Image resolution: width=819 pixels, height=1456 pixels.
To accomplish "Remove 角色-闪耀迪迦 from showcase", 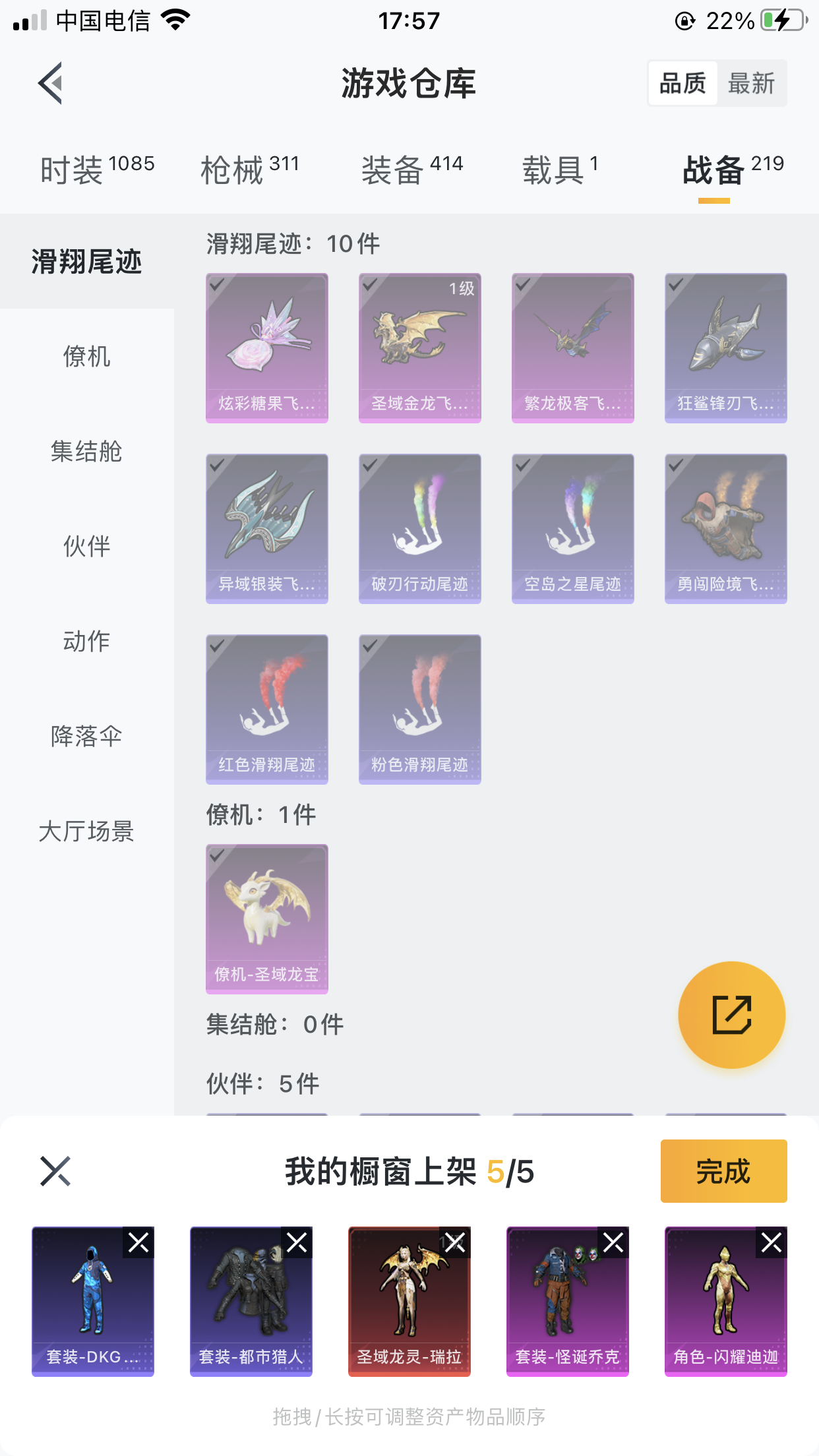I will (x=772, y=1242).
